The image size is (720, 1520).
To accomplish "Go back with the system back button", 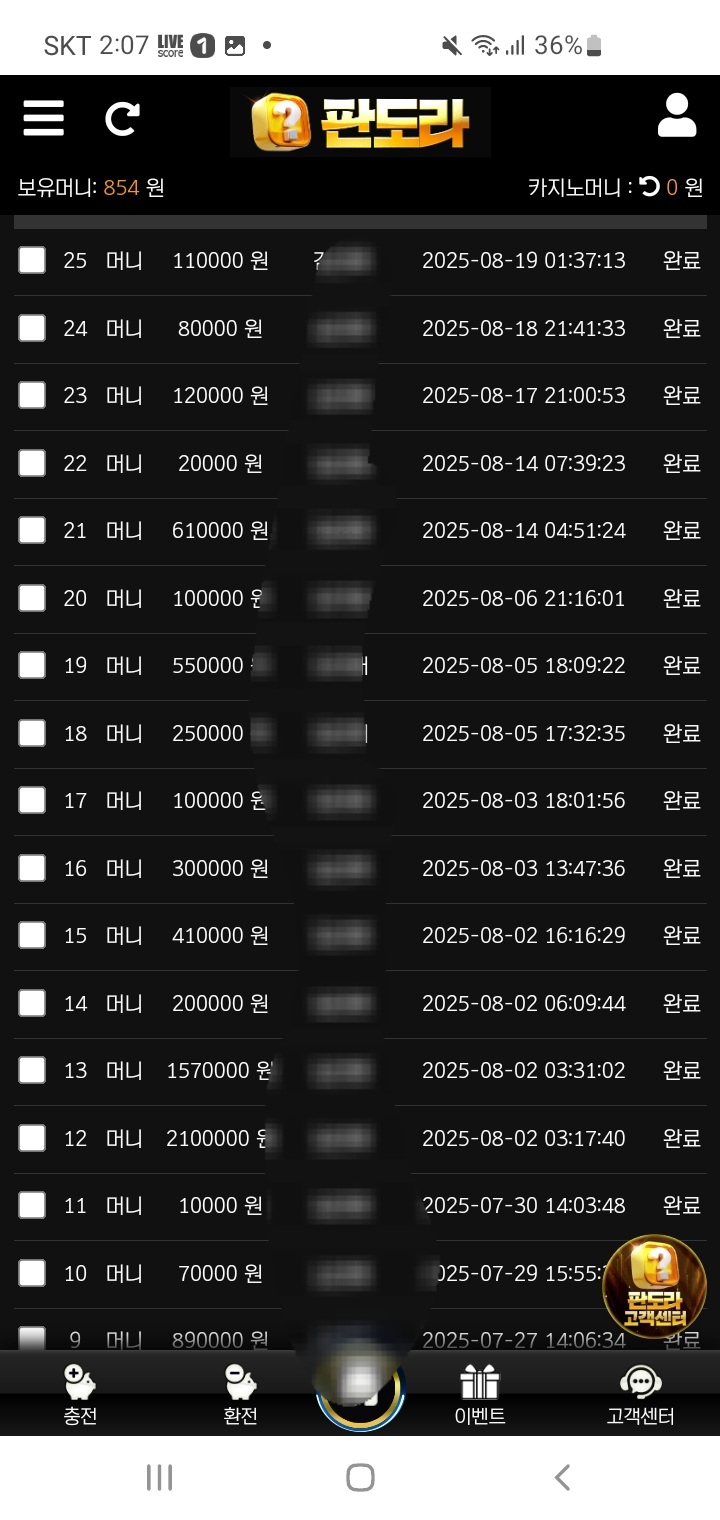I will (562, 1477).
